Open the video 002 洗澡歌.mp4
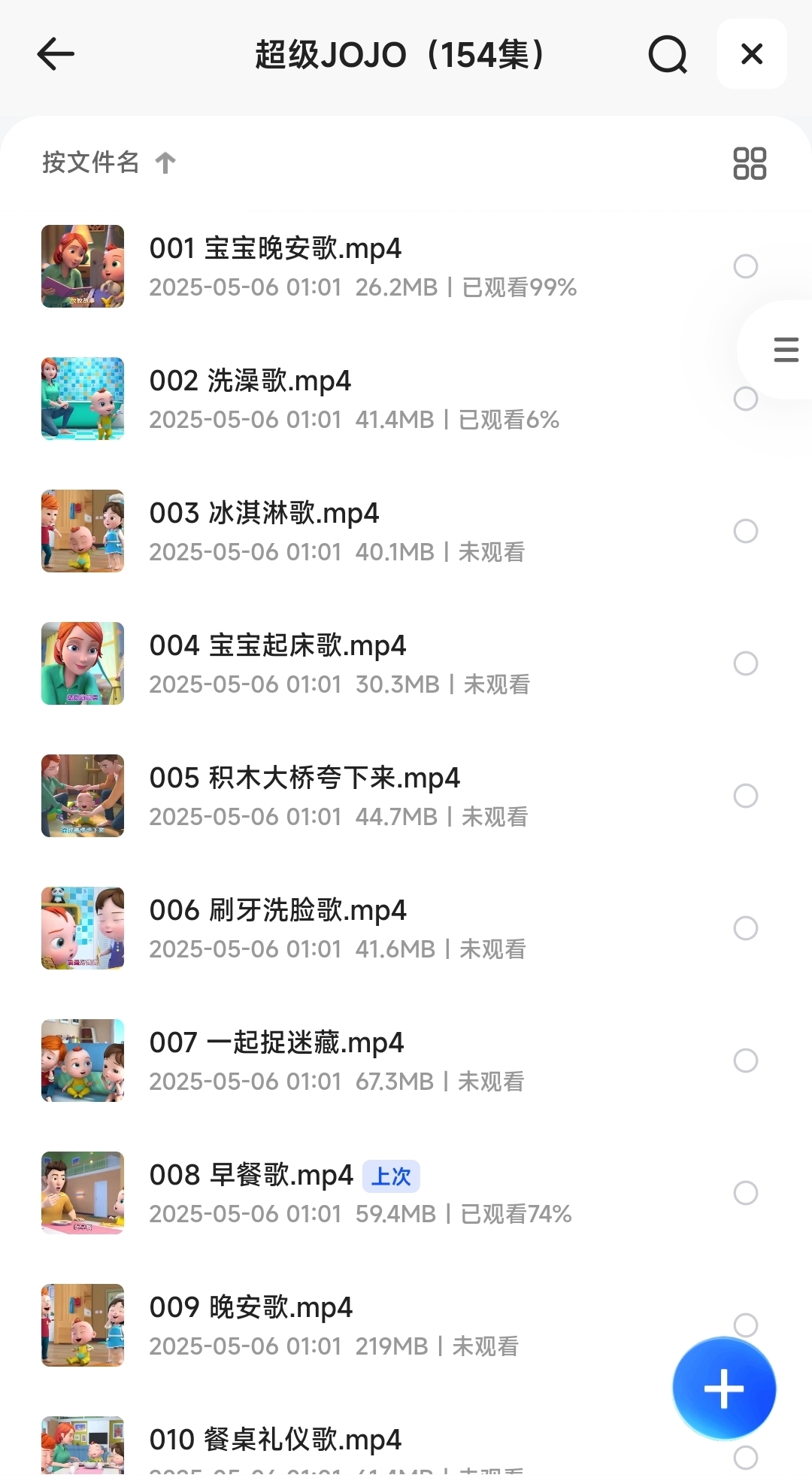The height and width of the screenshot is (1484, 812). pyautogui.click(x=250, y=382)
